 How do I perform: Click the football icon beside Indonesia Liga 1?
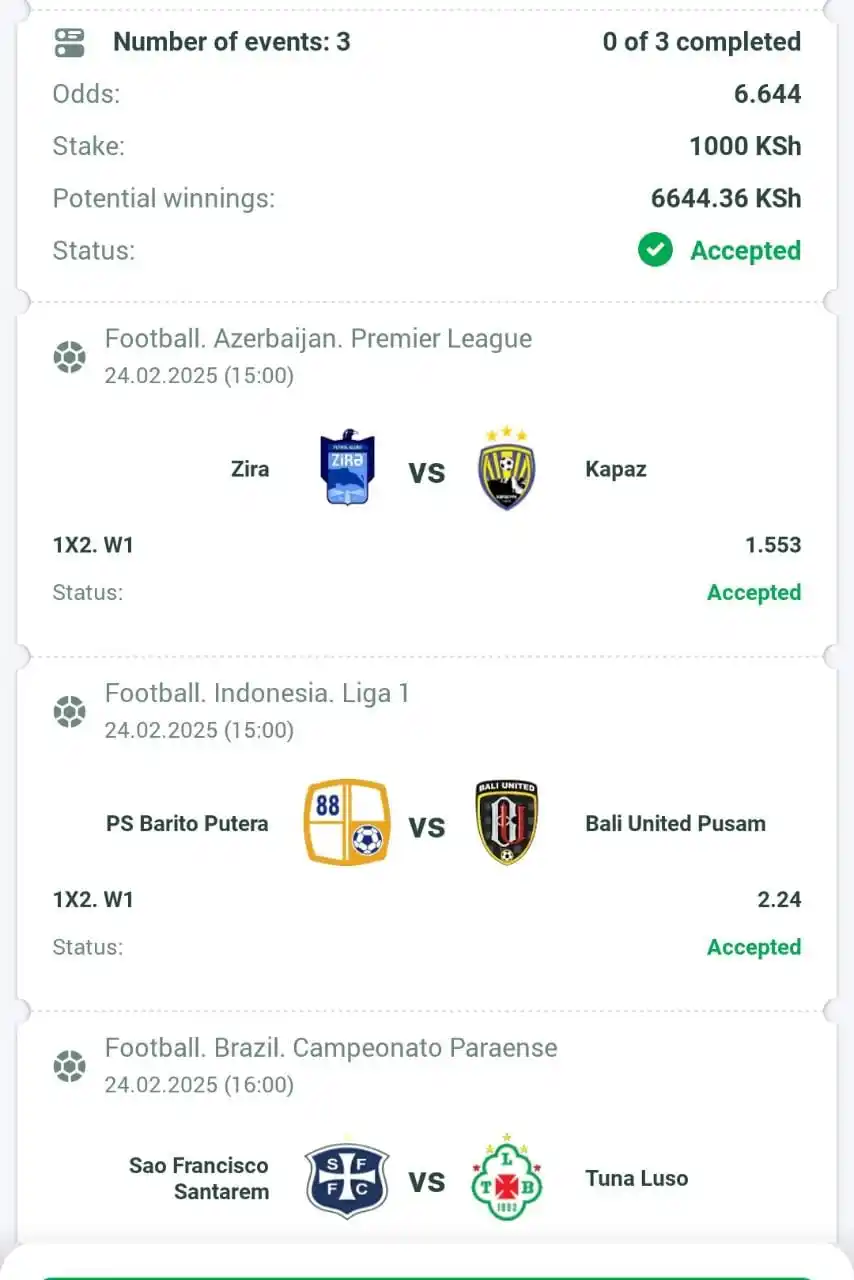coord(70,711)
